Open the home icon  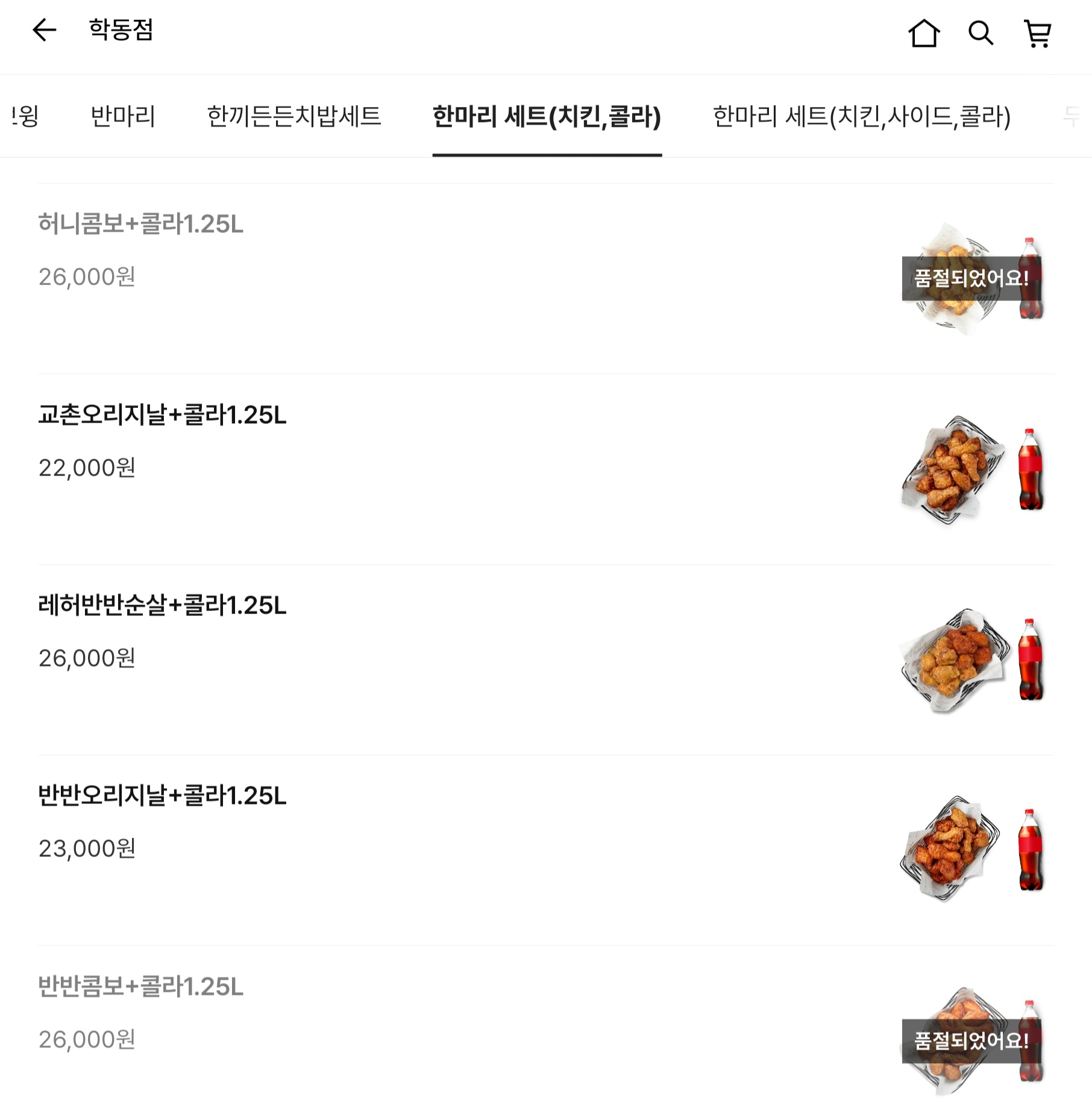click(923, 33)
